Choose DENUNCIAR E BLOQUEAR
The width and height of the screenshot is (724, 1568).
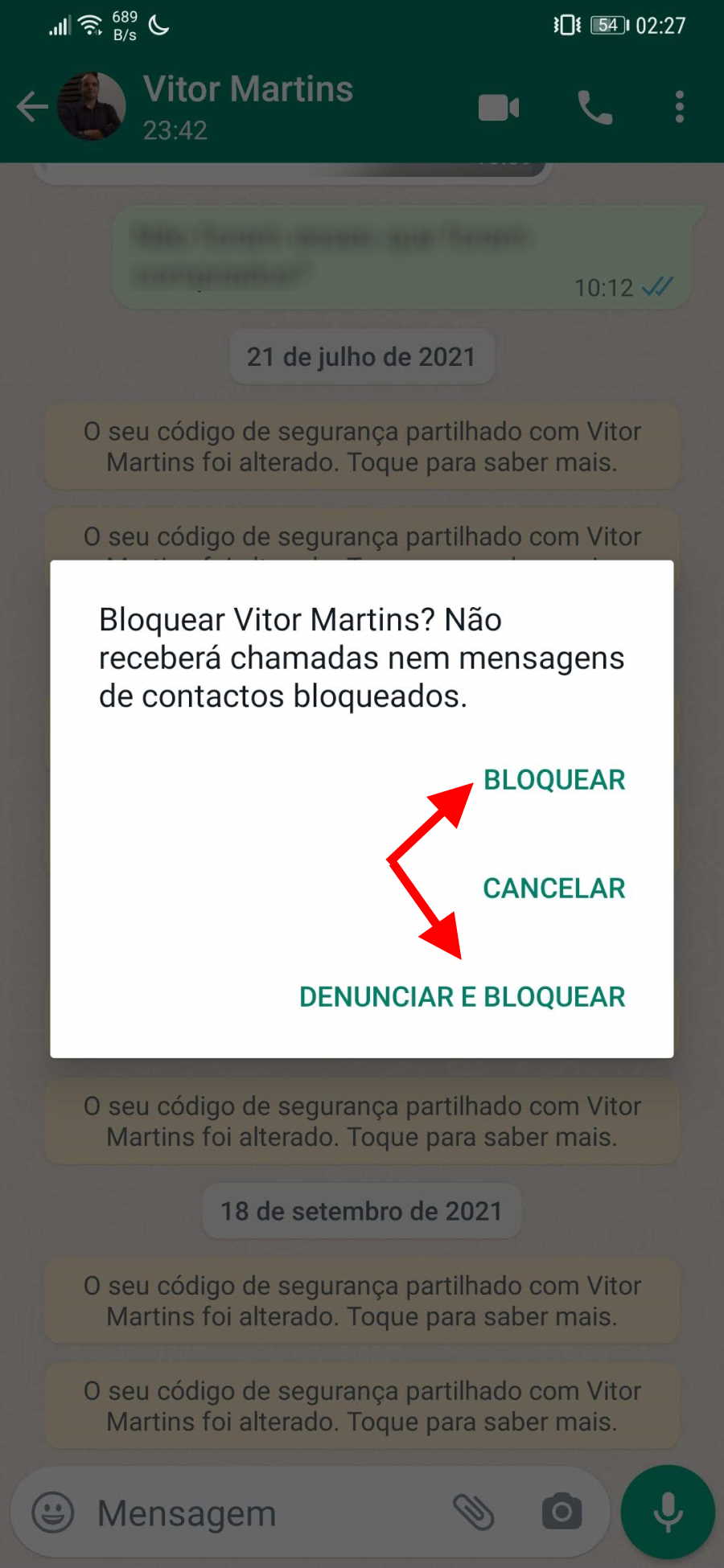click(462, 997)
